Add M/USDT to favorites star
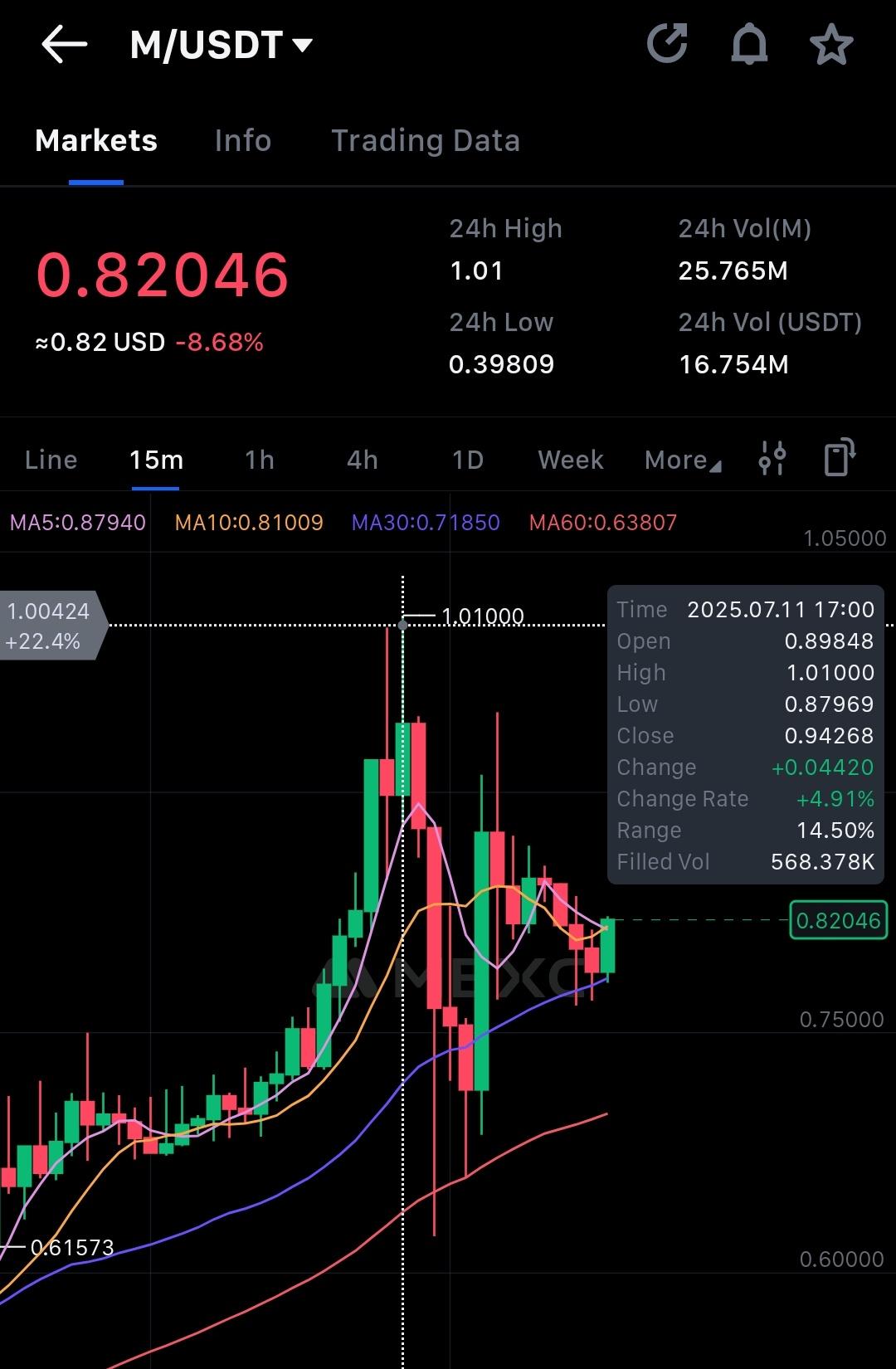896x1369 pixels. pyautogui.click(x=830, y=45)
